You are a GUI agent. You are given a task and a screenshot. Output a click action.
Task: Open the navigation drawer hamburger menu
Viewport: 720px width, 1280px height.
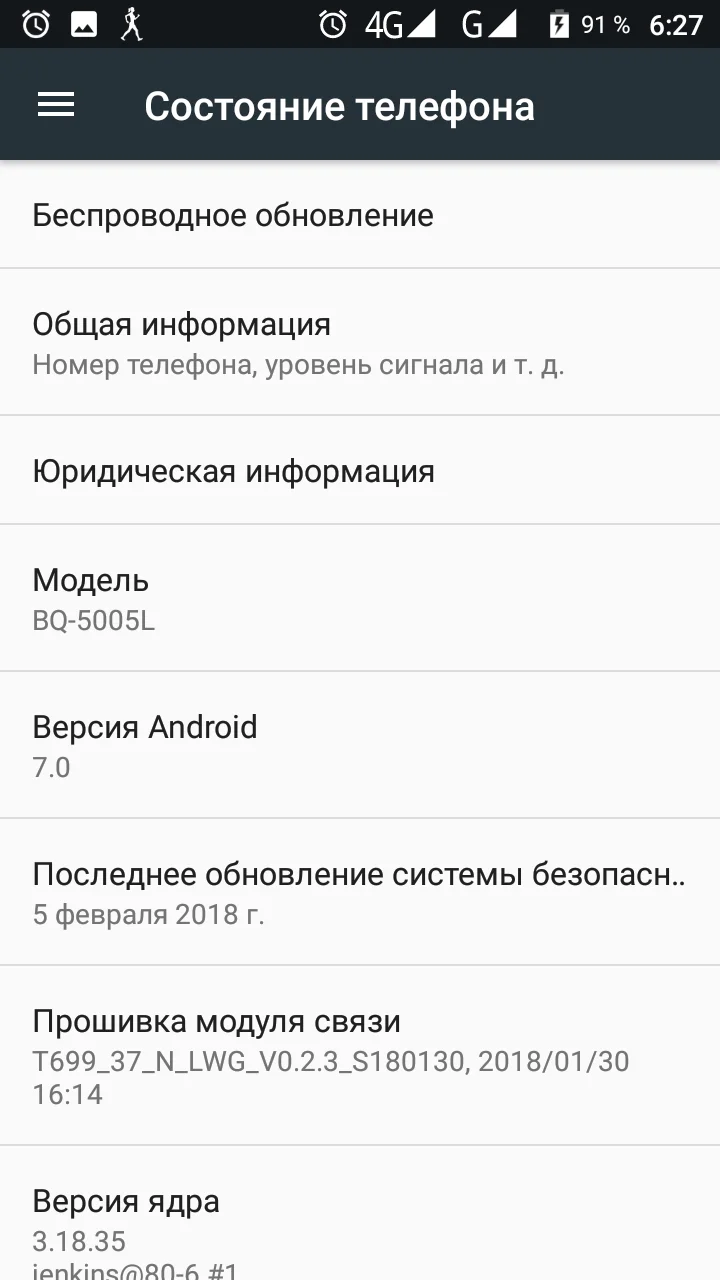(x=55, y=104)
